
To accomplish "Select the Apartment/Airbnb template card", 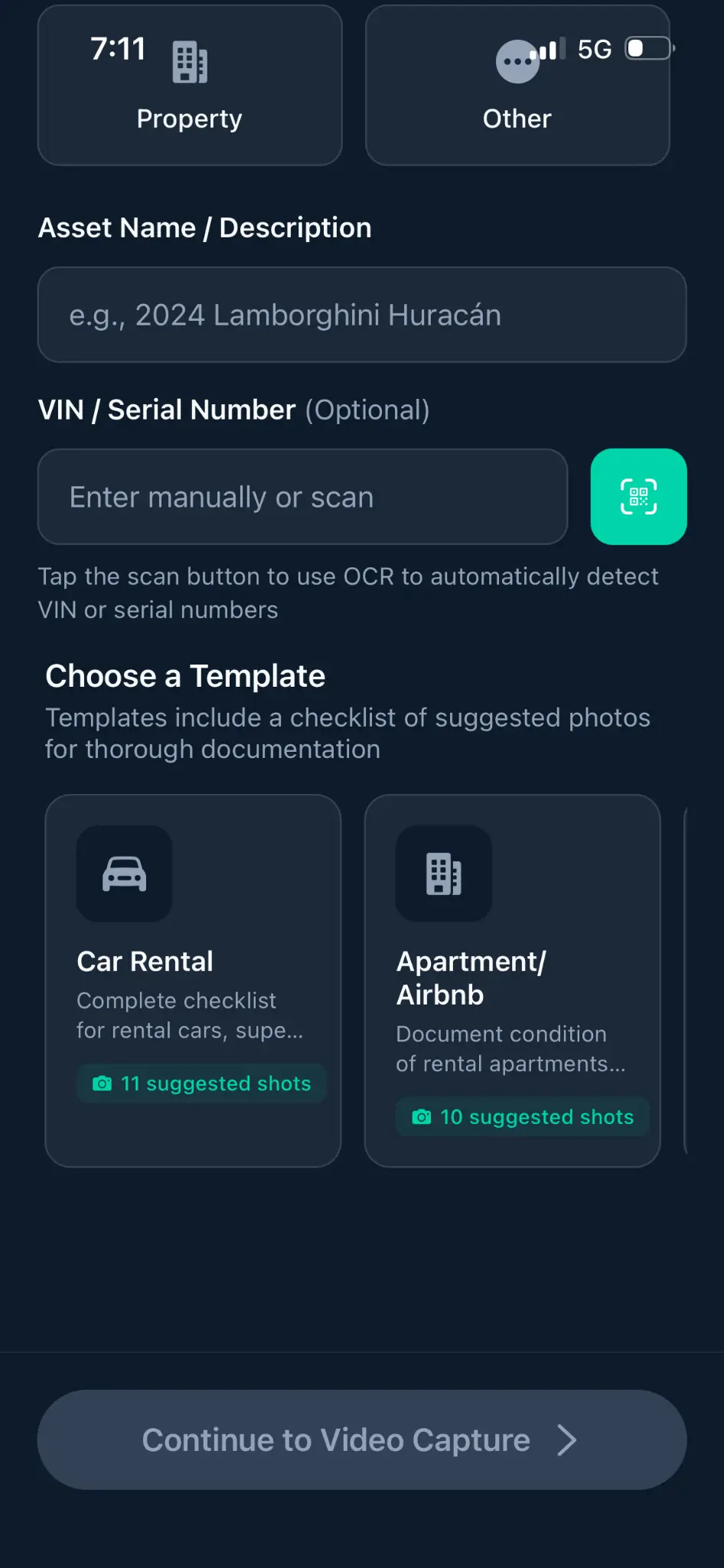I will (x=512, y=980).
